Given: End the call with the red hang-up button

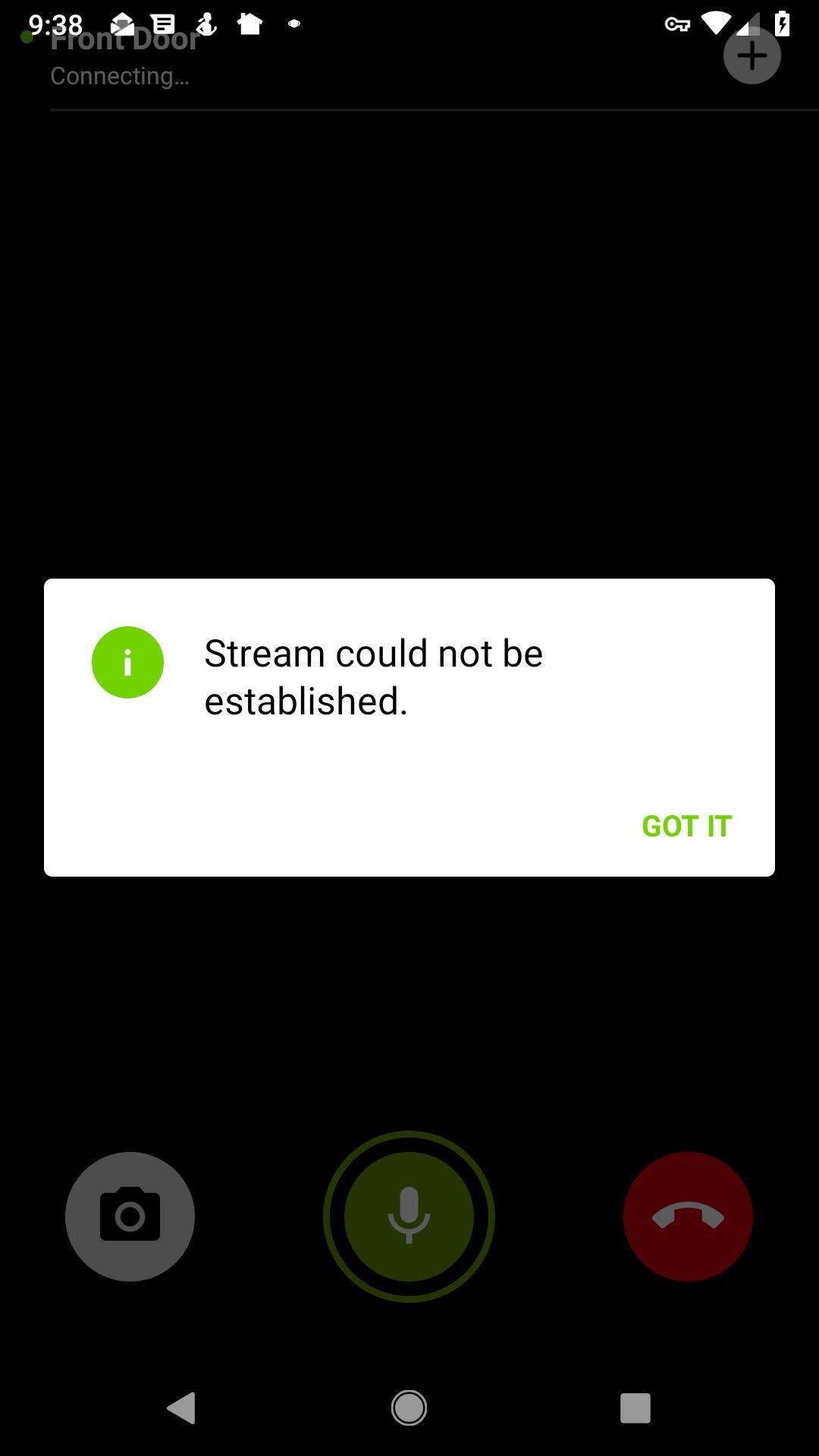Looking at the screenshot, I should [x=688, y=1216].
